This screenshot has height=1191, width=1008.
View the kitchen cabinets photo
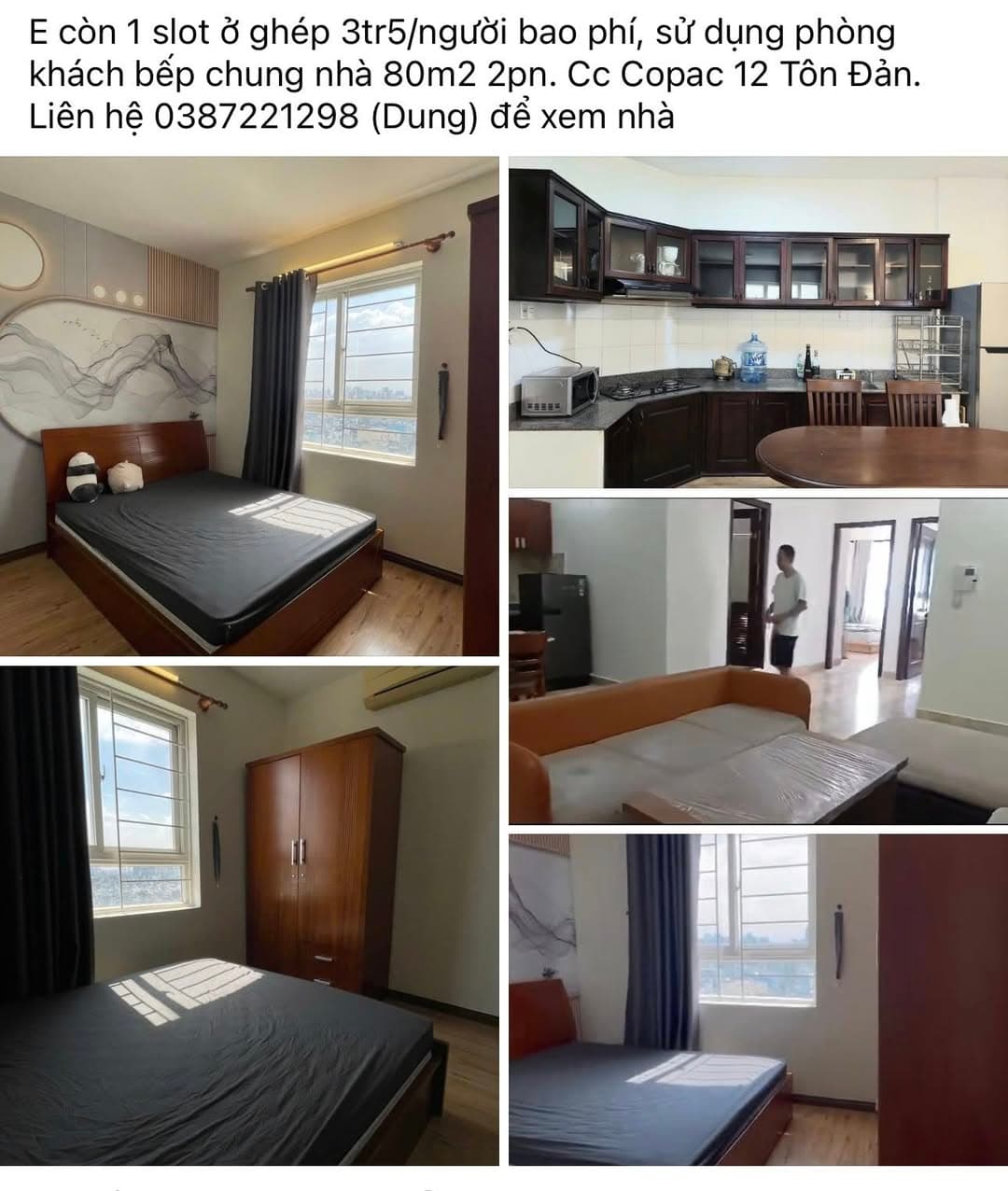tap(758, 323)
